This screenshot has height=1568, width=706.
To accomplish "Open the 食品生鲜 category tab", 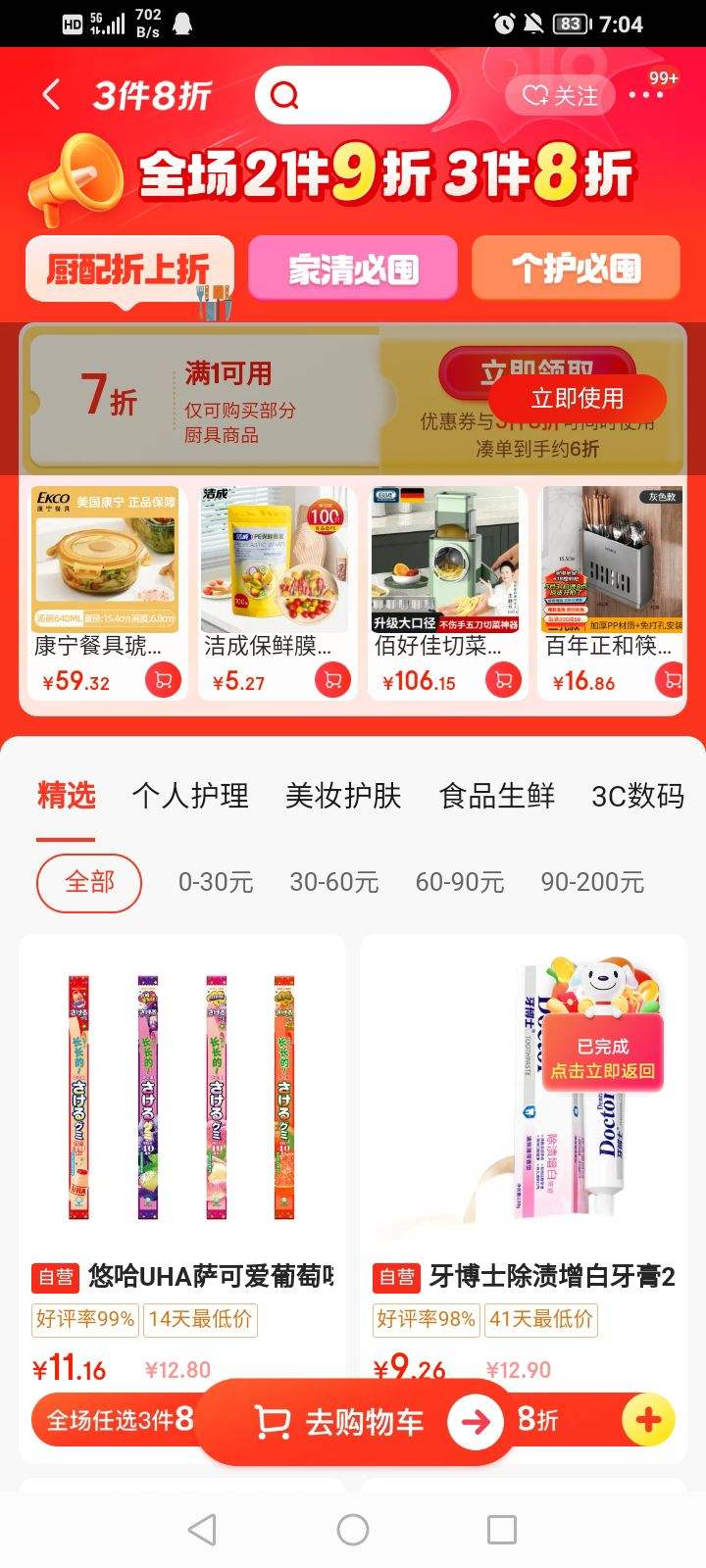I will (x=499, y=797).
